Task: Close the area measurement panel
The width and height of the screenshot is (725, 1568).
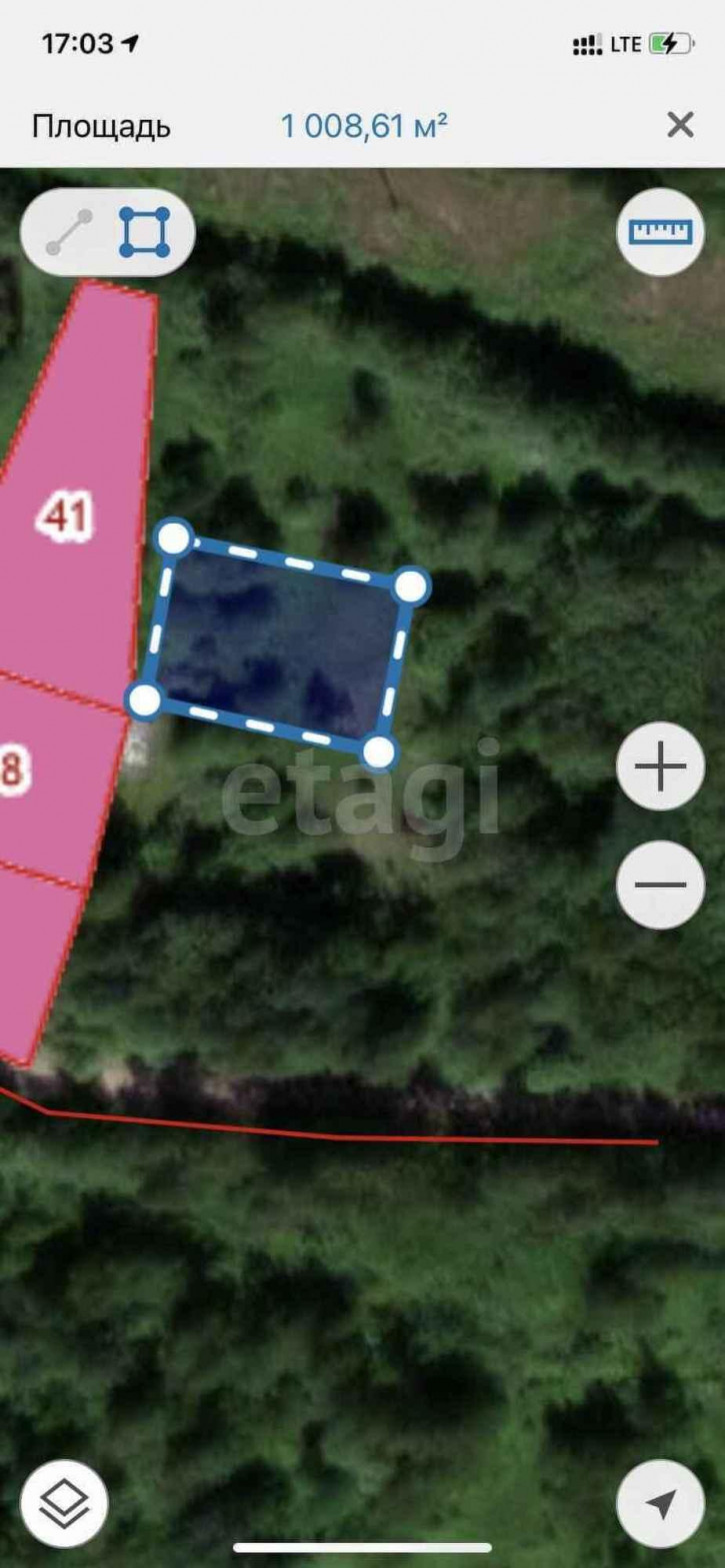Action: pos(680,125)
